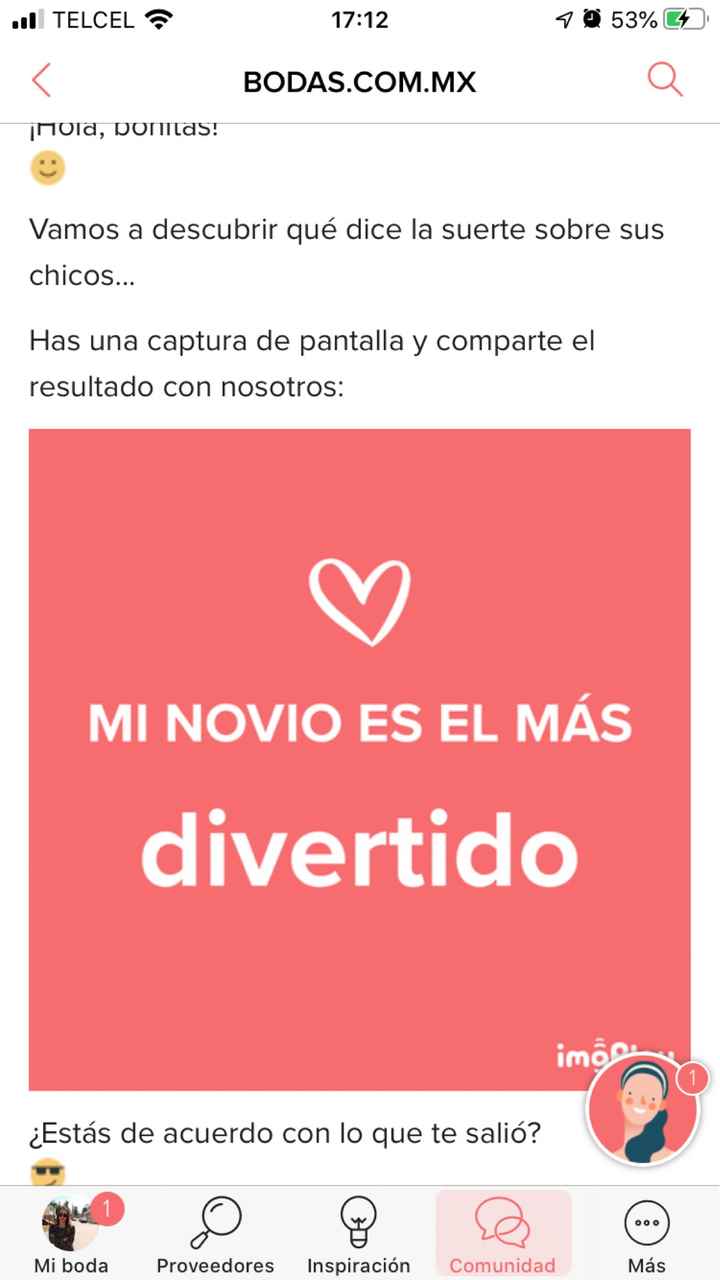Open the Proveedores section
The image size is (720, 1280).
[214, 1233]
